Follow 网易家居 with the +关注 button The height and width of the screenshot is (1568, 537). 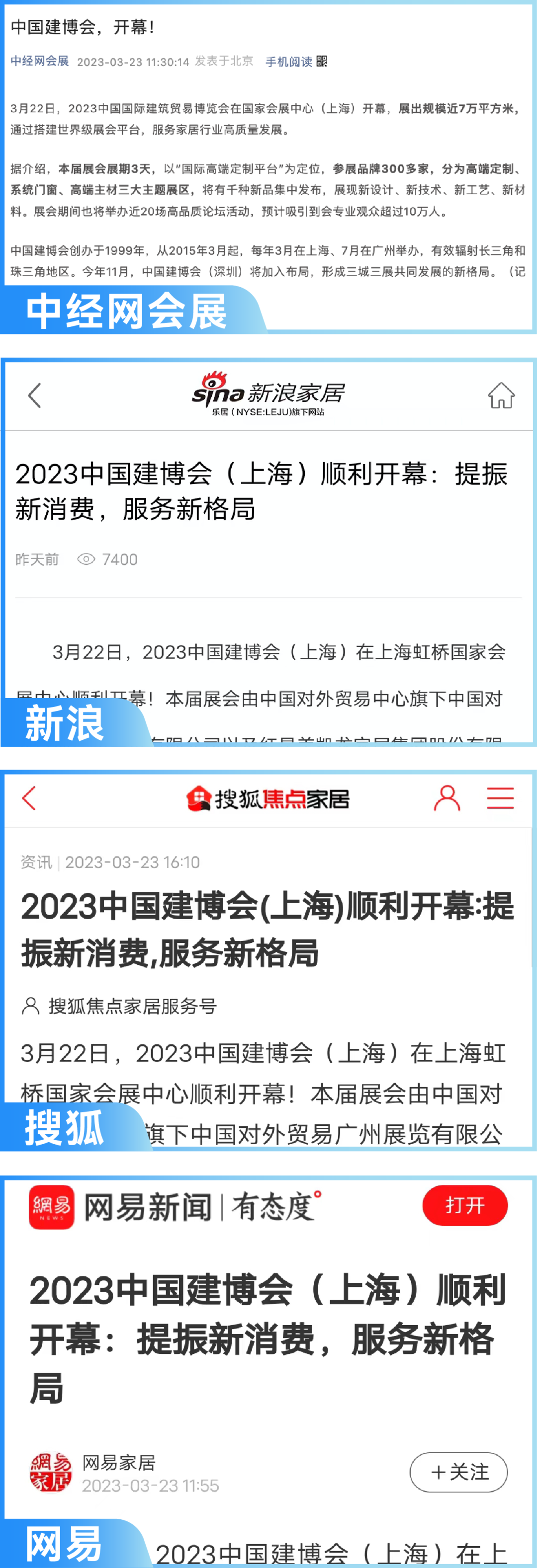pos(458,1473)
